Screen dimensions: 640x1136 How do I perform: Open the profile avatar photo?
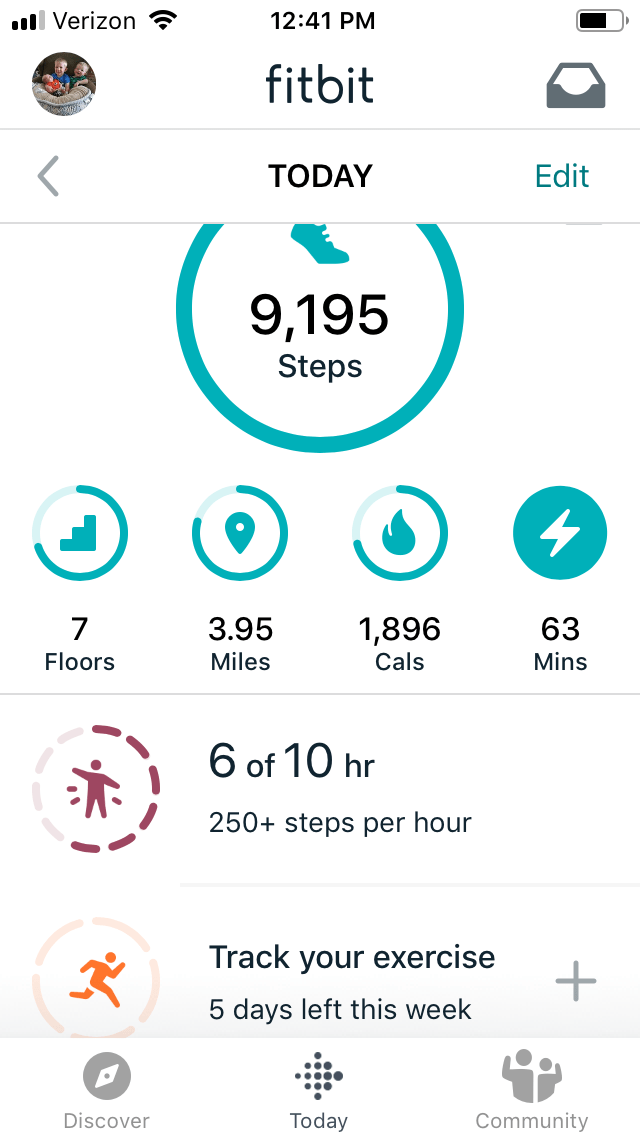tap(64, 84)
